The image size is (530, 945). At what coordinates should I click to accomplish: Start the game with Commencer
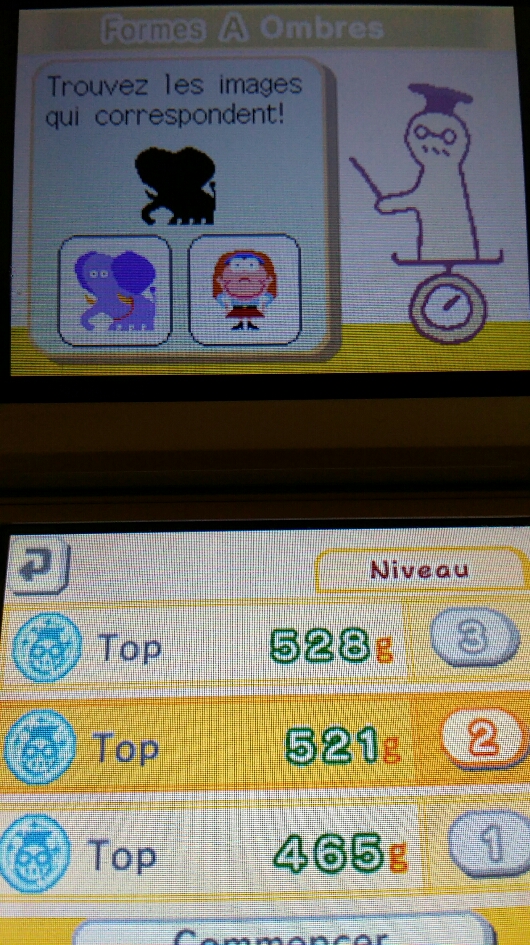click(x=283, y=931)
